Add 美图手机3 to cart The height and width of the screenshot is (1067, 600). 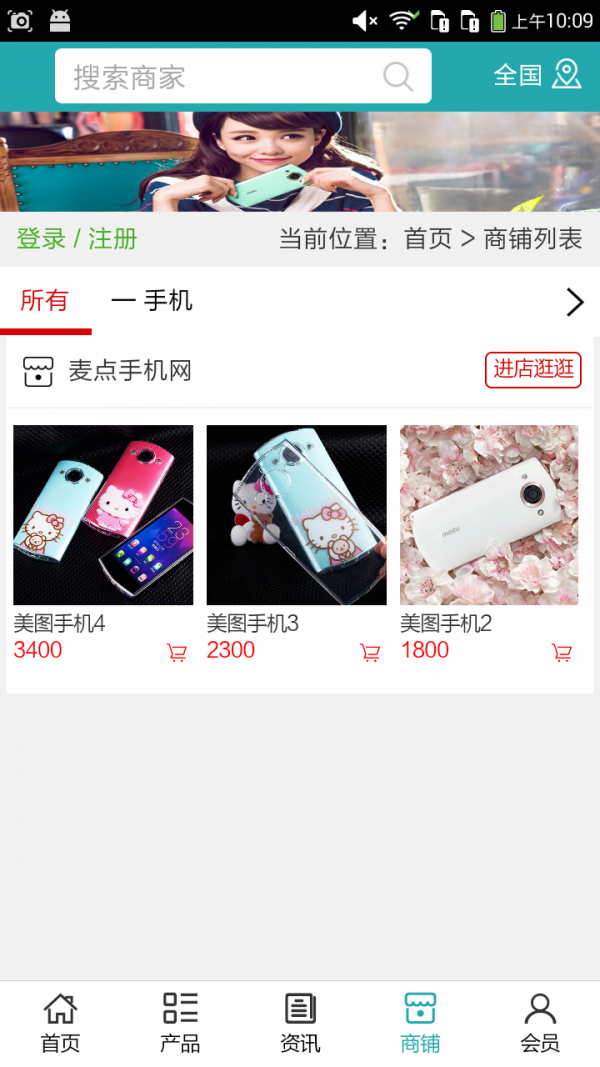click(370, 653)
